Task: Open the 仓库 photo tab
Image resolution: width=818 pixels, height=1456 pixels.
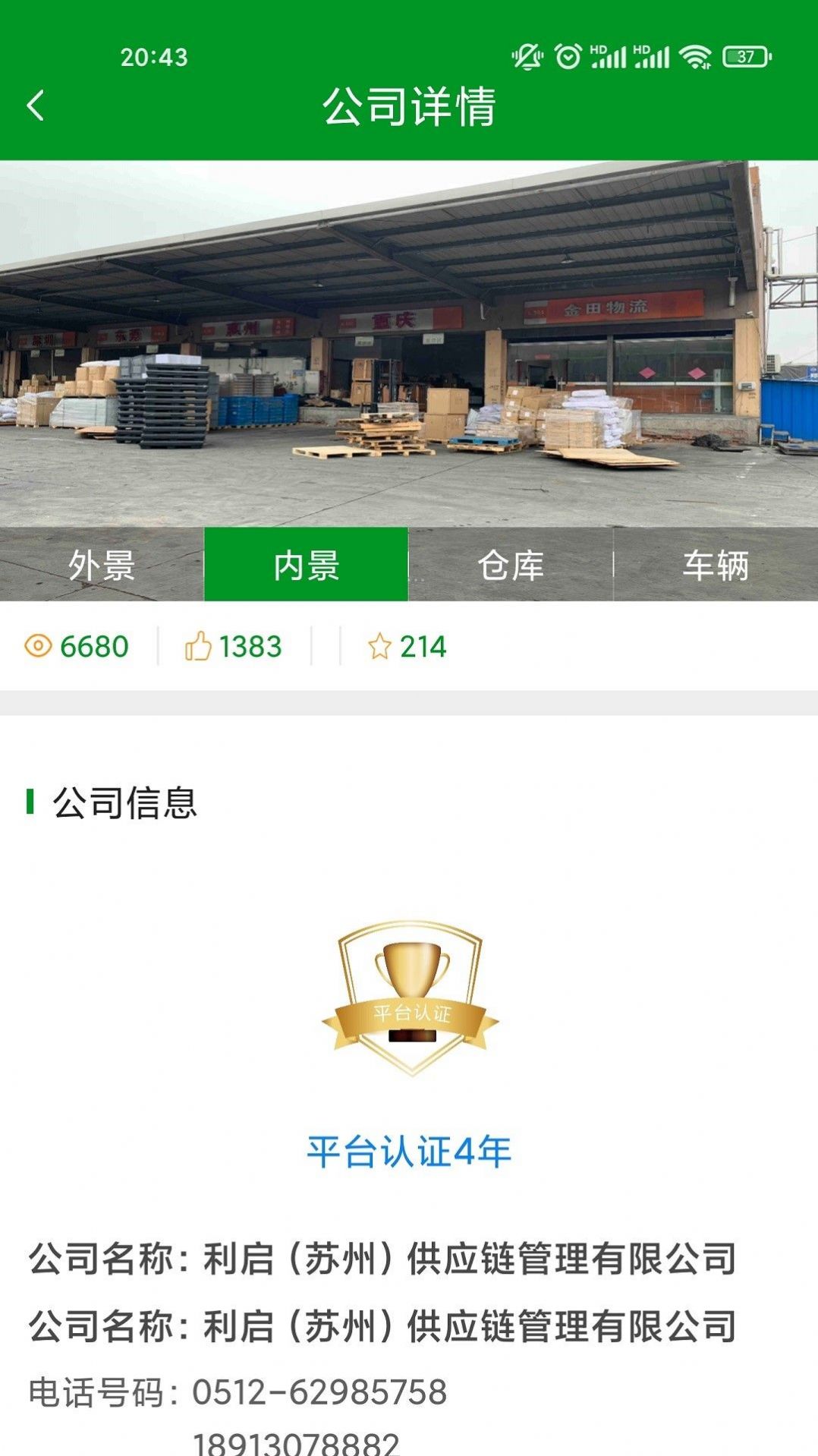Action: (x=510, y=566)
